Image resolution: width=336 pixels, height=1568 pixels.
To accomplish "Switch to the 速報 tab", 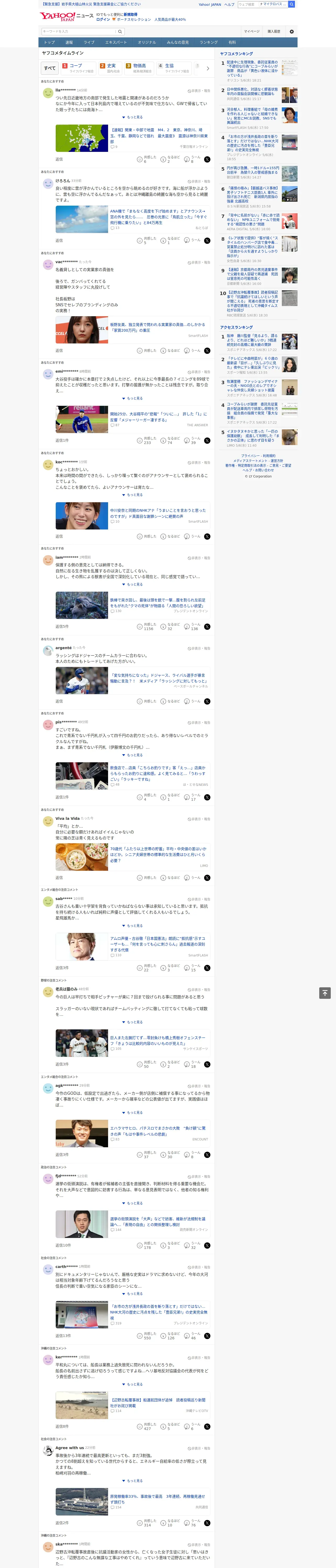I will tap(69, 43).
